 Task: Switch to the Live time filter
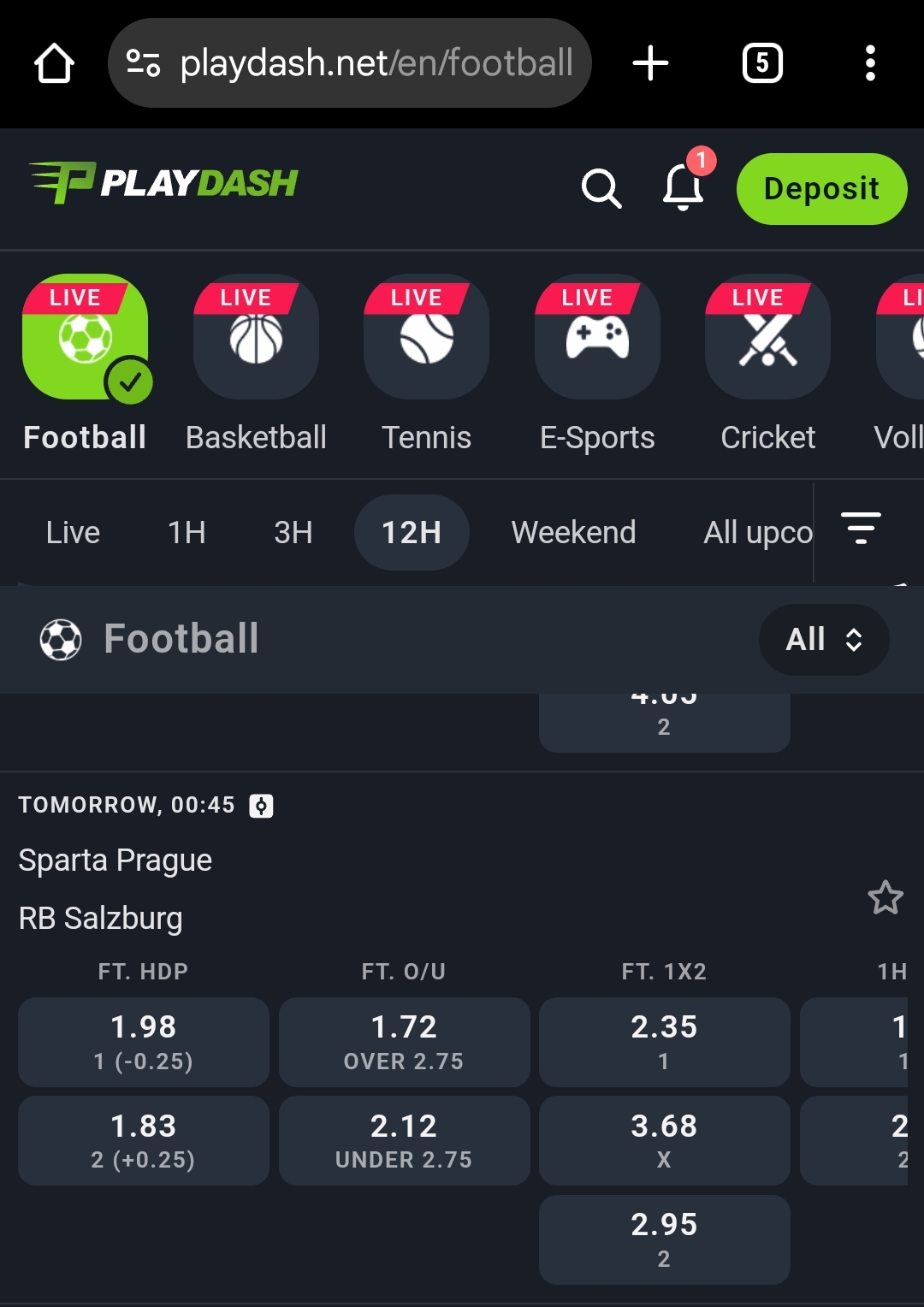point(73,532)
